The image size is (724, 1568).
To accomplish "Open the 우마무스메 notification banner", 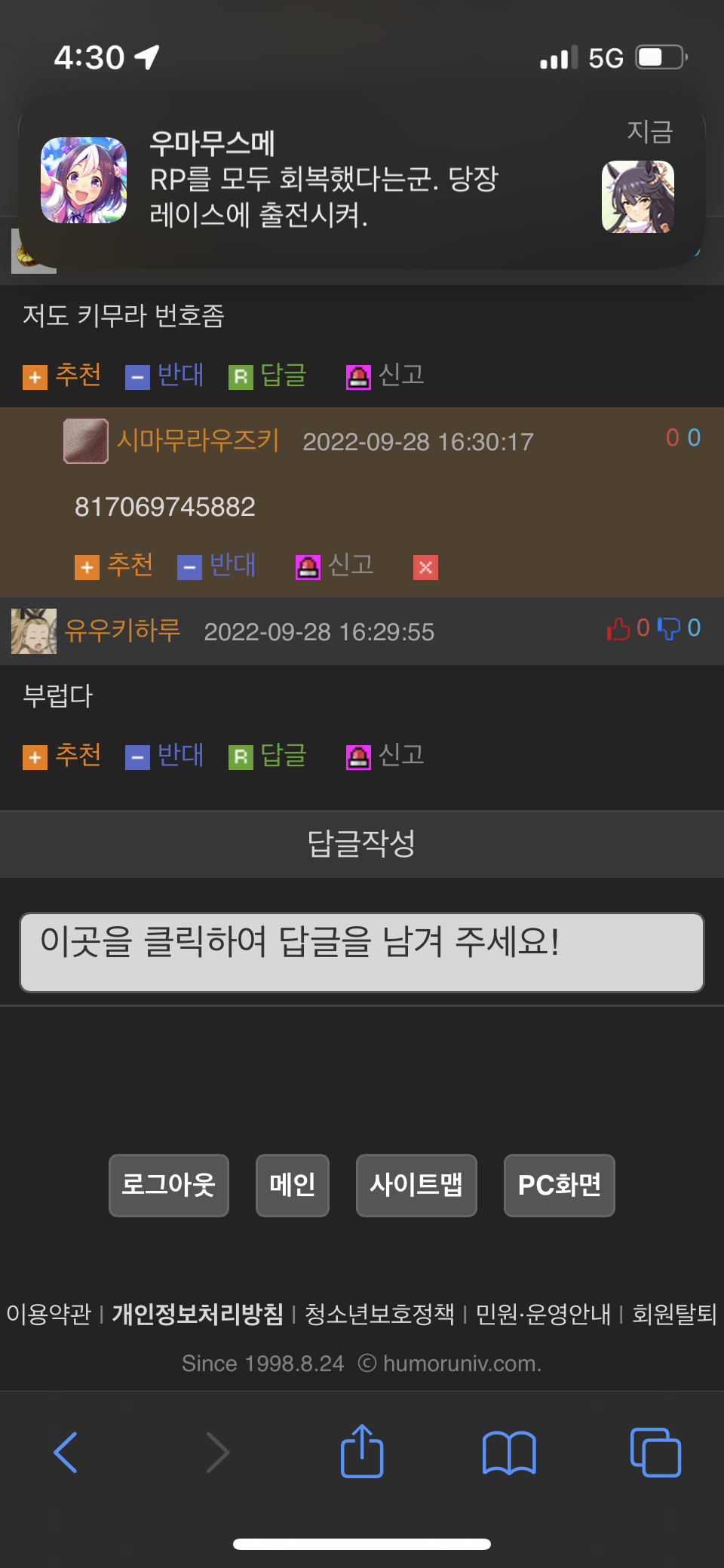I will pyautogui.click(x=362, y=181).
